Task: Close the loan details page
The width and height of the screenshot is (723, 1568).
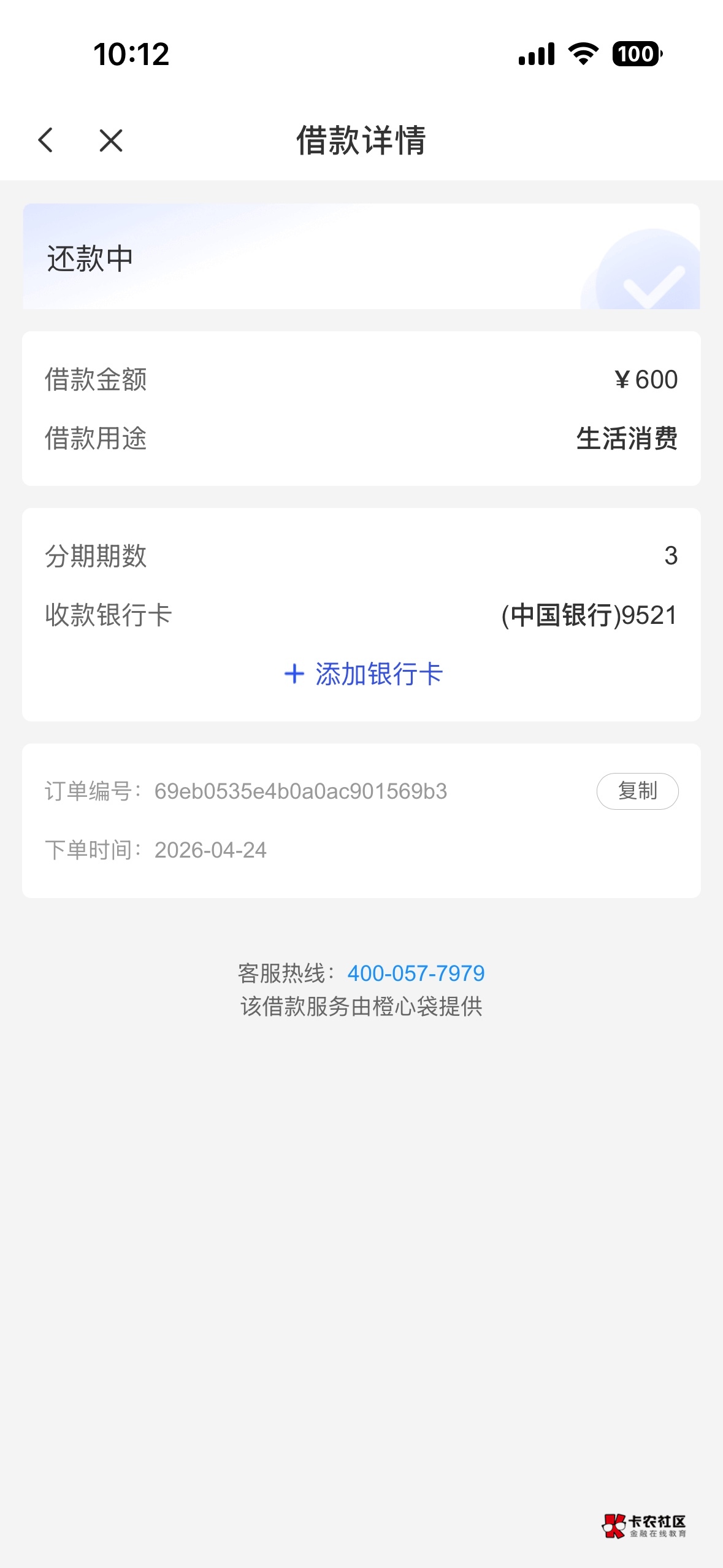Action: pos(111,140)
